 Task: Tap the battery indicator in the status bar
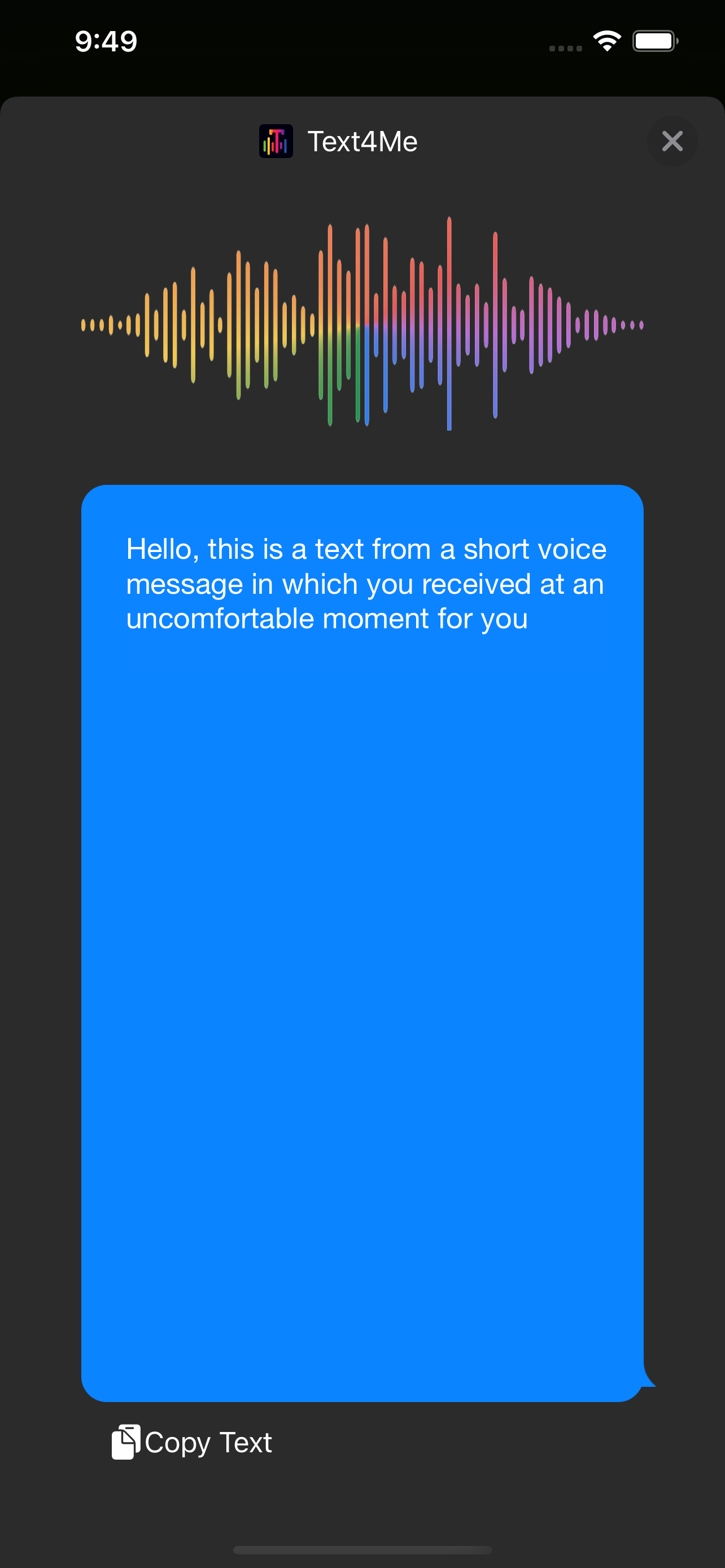[x=655, y=40]
